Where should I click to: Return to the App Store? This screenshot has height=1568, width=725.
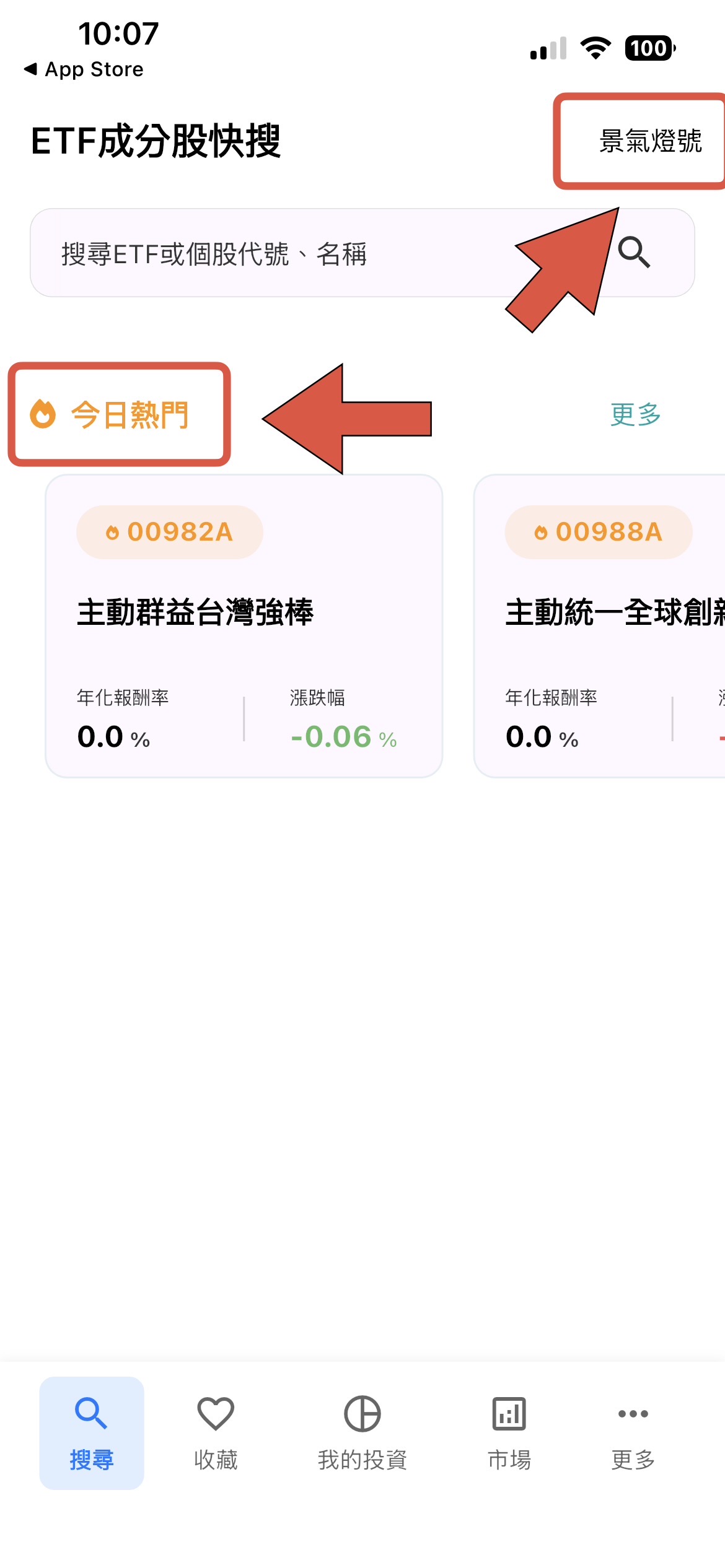[x=84, y=69]
